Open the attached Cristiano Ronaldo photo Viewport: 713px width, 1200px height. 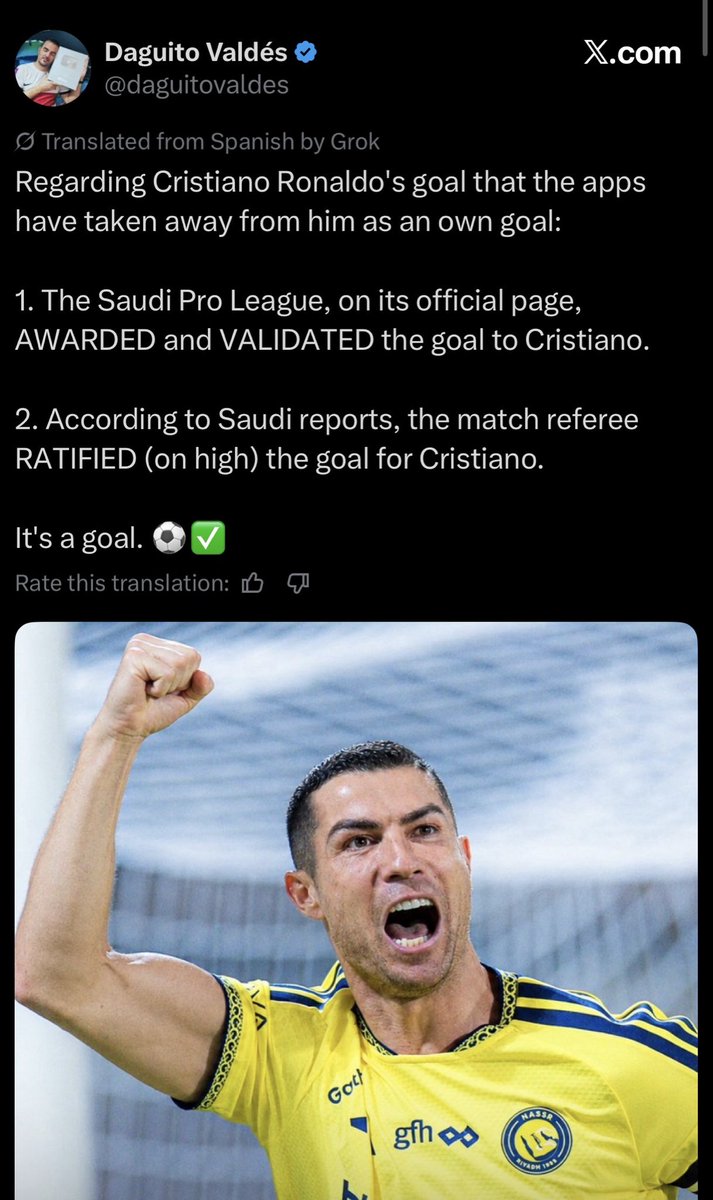356,911
